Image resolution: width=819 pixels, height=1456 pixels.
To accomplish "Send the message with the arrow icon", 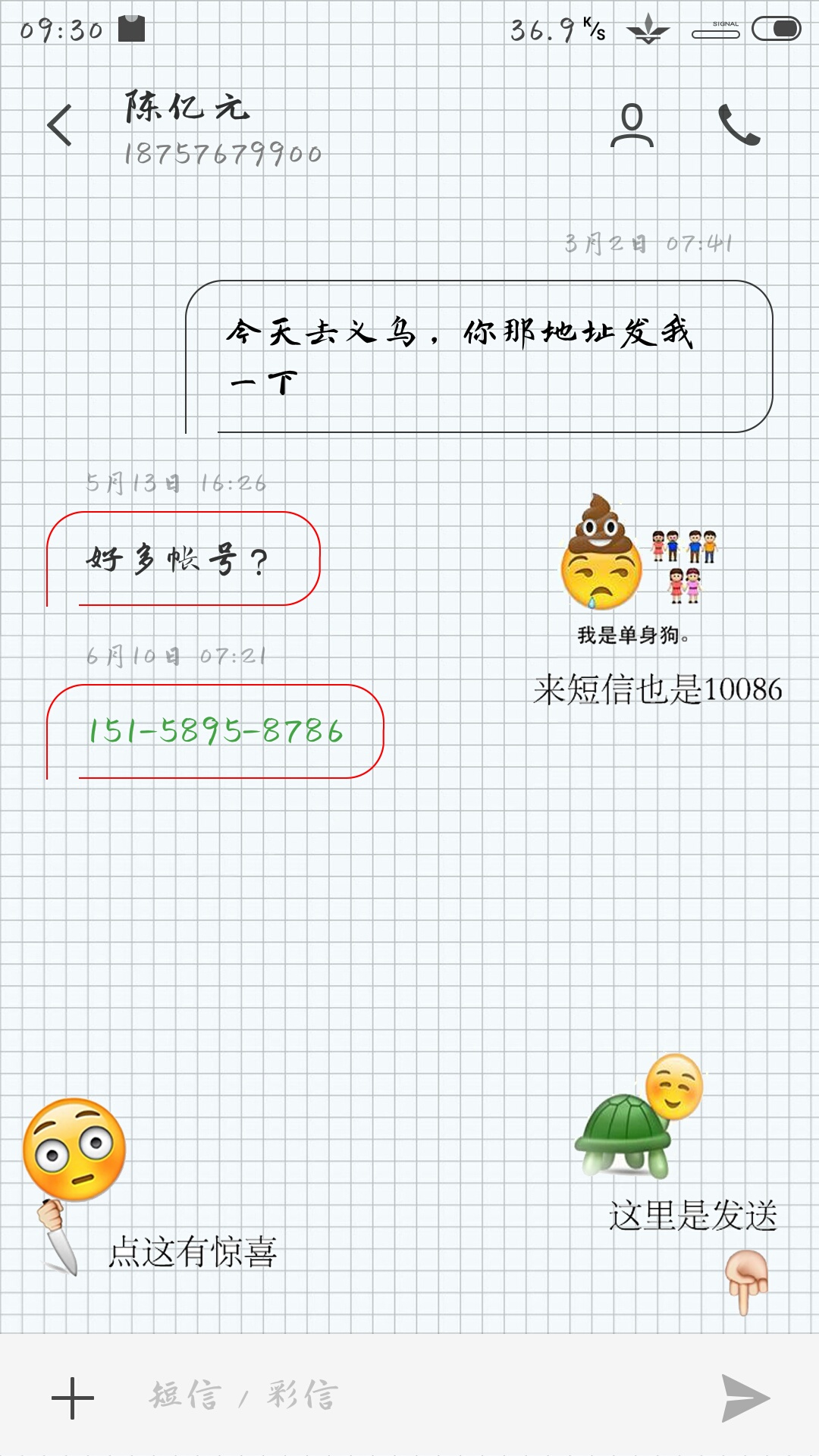I will tap(745, 1398).
